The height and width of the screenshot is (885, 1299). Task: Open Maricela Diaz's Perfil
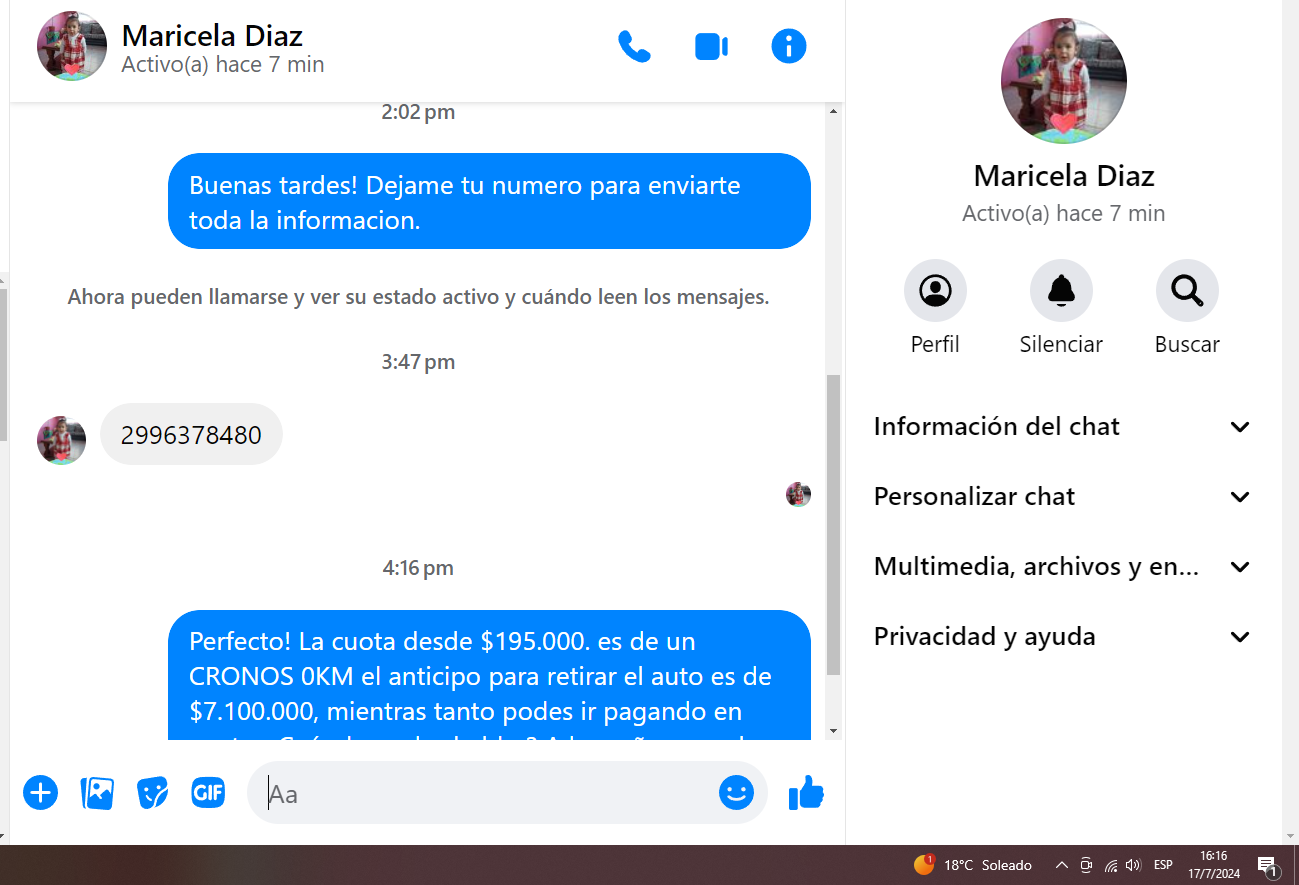coord(935,291)
